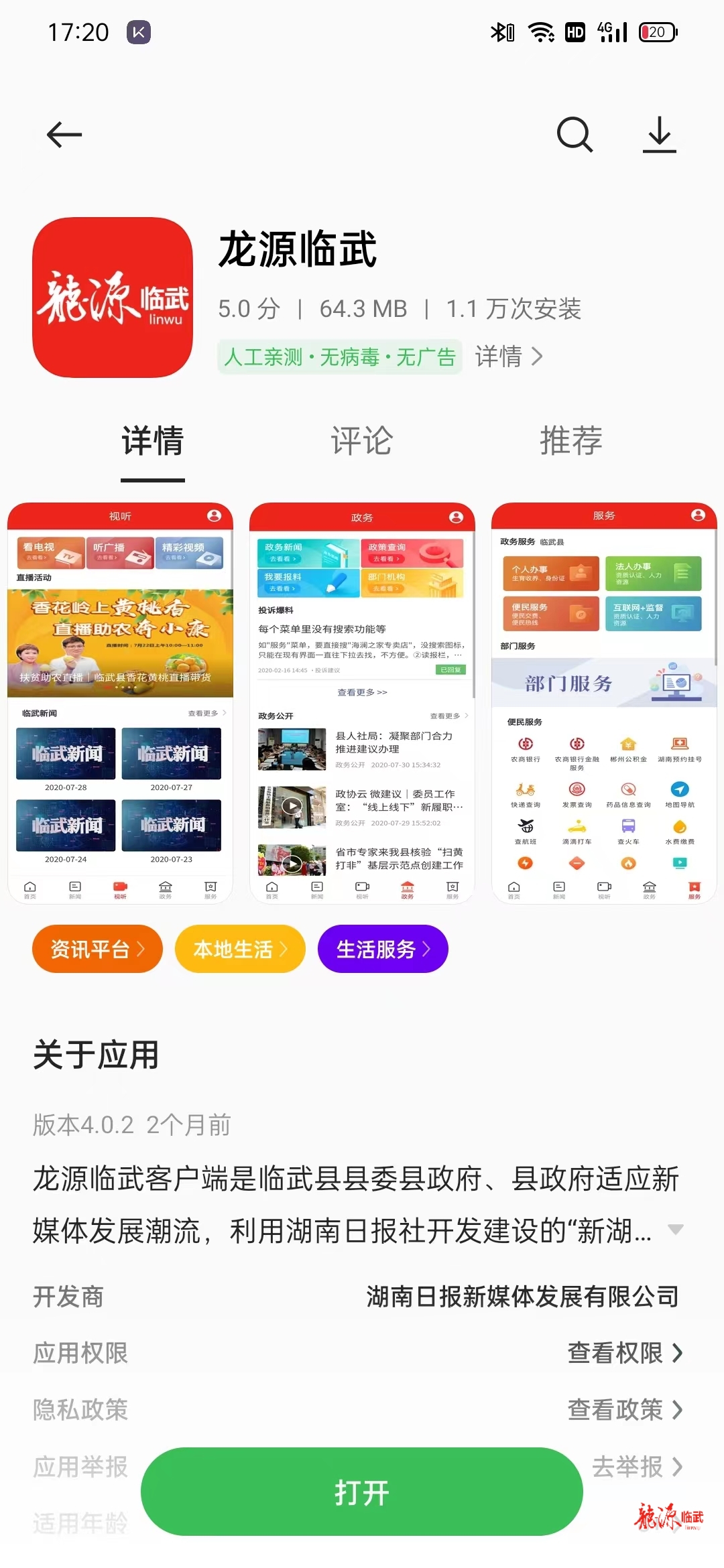
Task: Open the search icon
Action: click(x=575, y=135)
